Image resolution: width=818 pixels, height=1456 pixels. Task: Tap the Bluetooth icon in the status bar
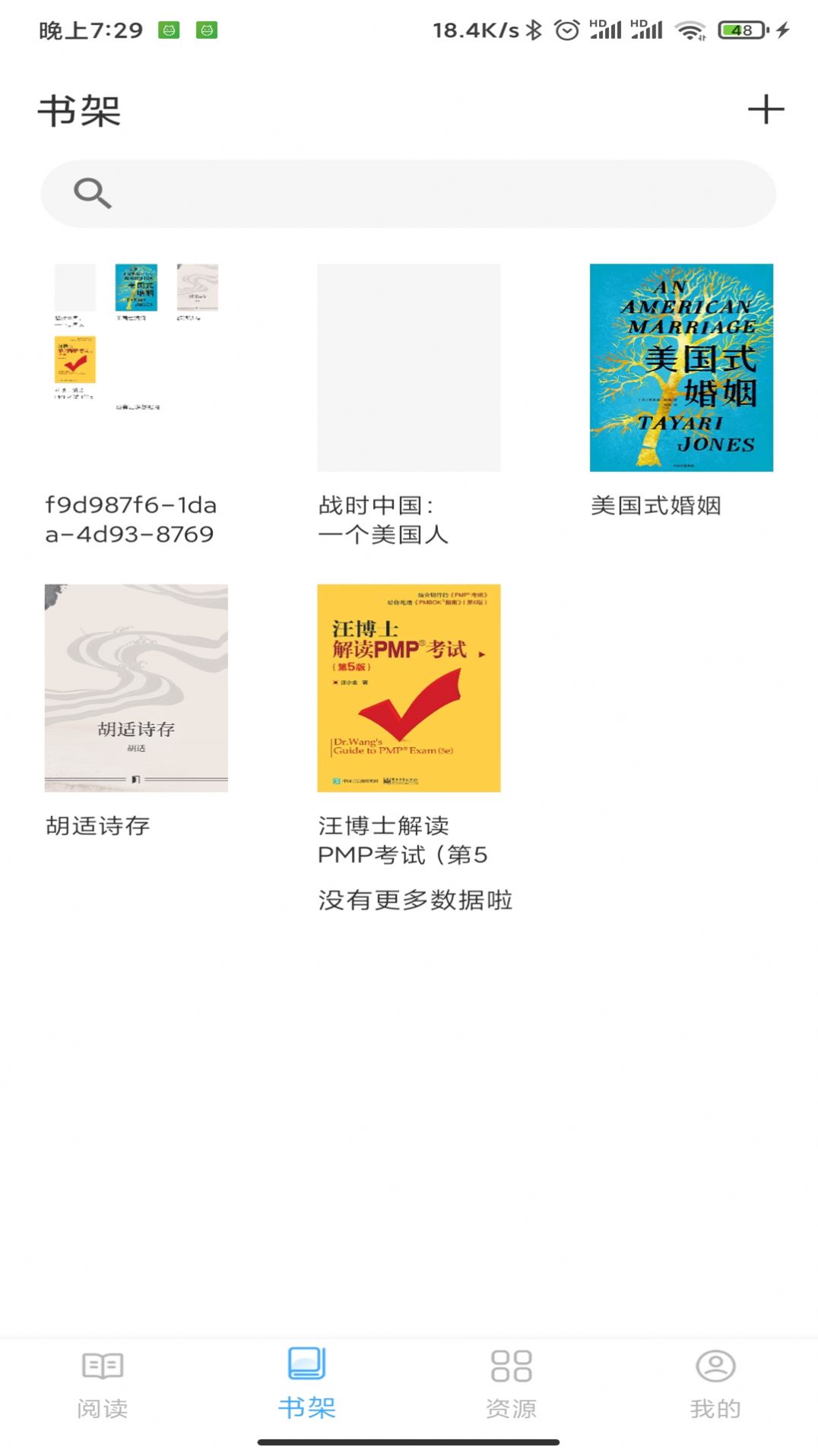click(x=535, y=29)
